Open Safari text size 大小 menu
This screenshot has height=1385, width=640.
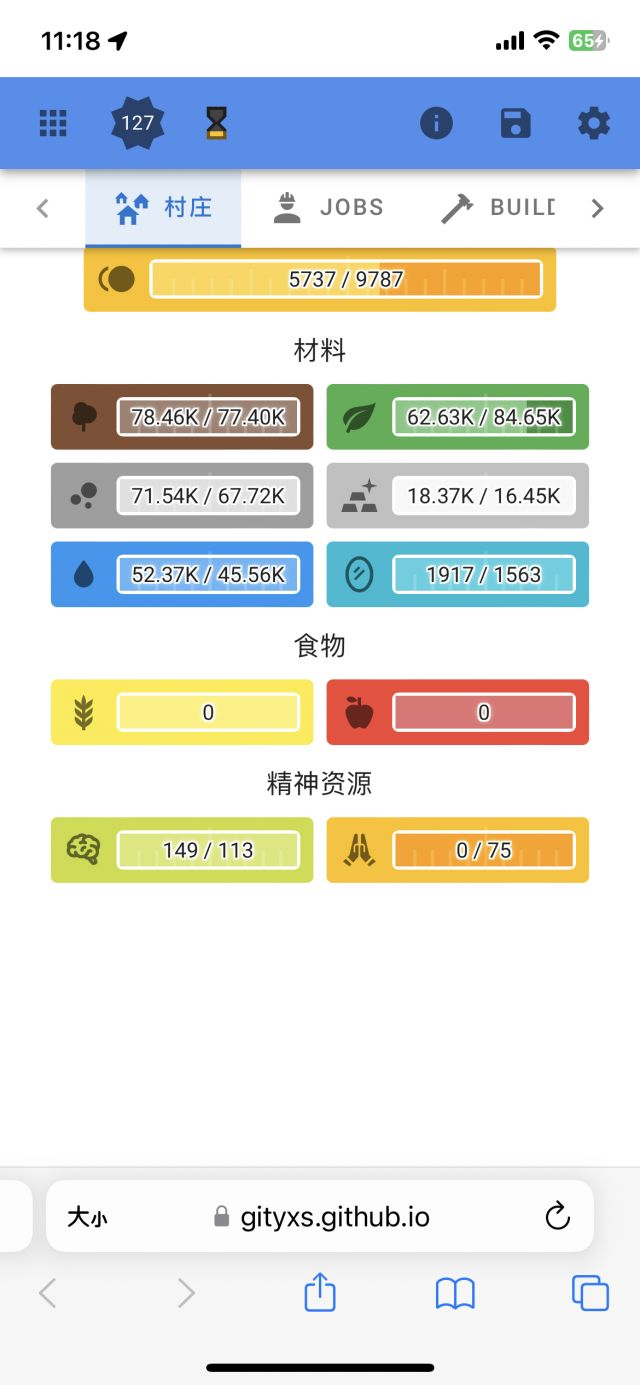[87, 1217]
